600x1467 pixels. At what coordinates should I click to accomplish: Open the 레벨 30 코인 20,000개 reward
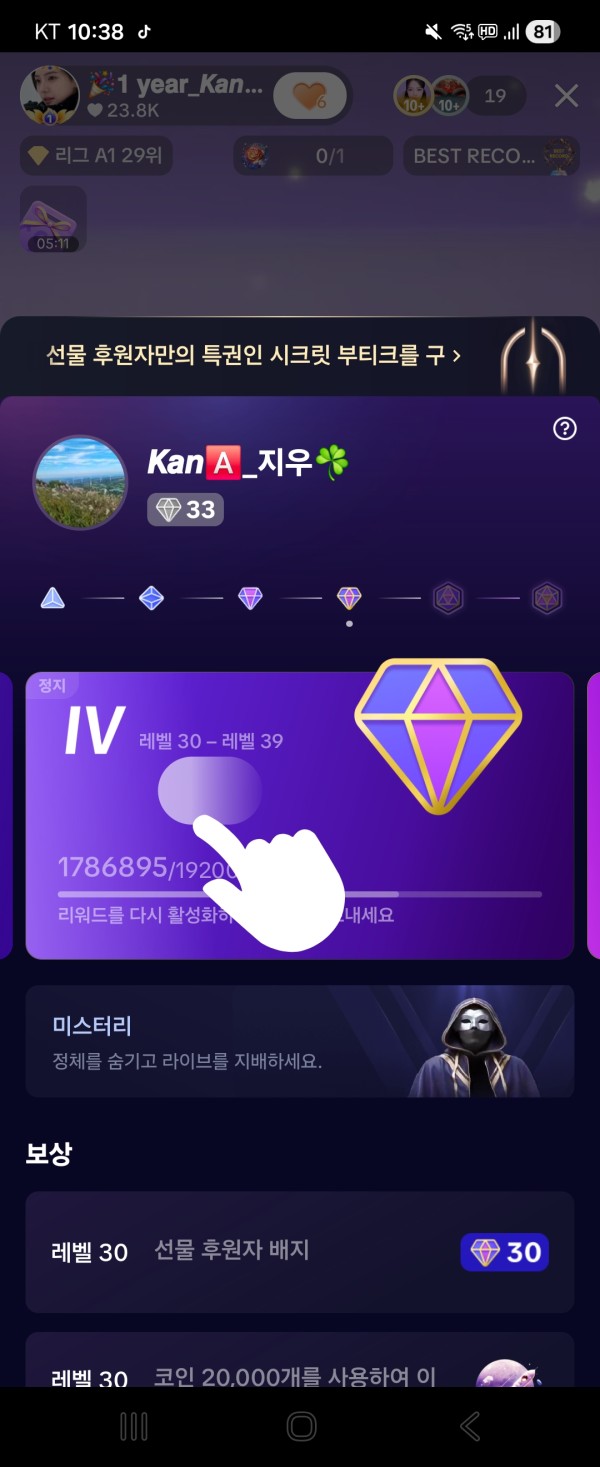click(x=300, y=1360)
